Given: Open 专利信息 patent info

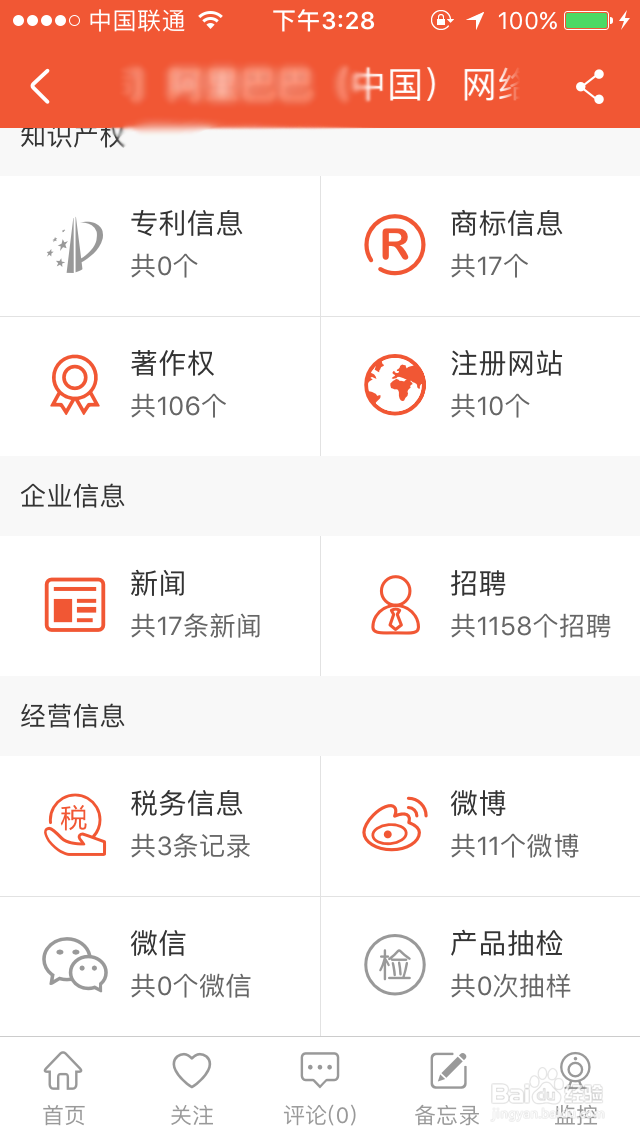Looking at the screenshot, I should pos(159,246).
